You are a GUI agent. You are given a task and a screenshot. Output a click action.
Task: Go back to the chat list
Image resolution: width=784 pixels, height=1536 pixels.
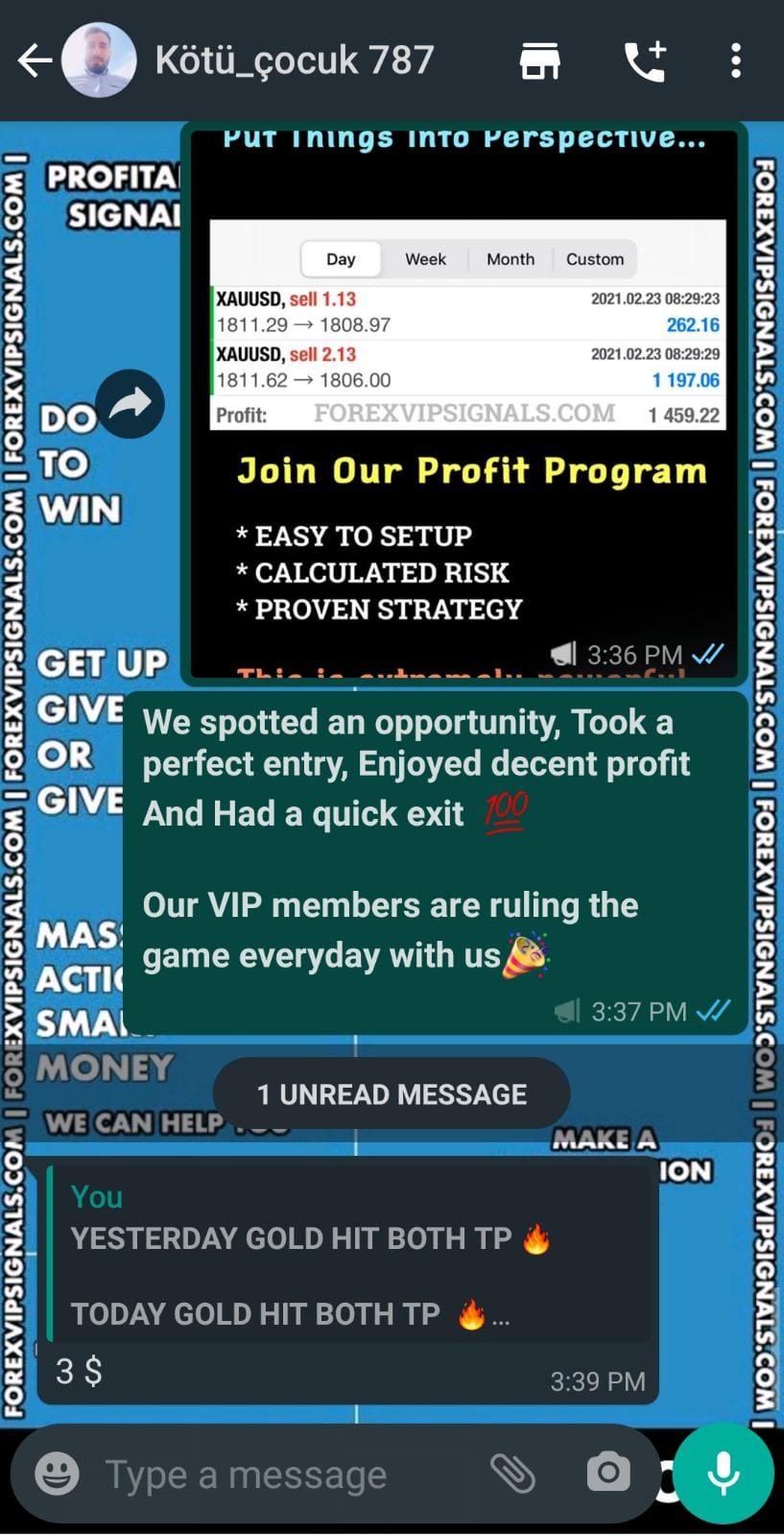[35, 61]
